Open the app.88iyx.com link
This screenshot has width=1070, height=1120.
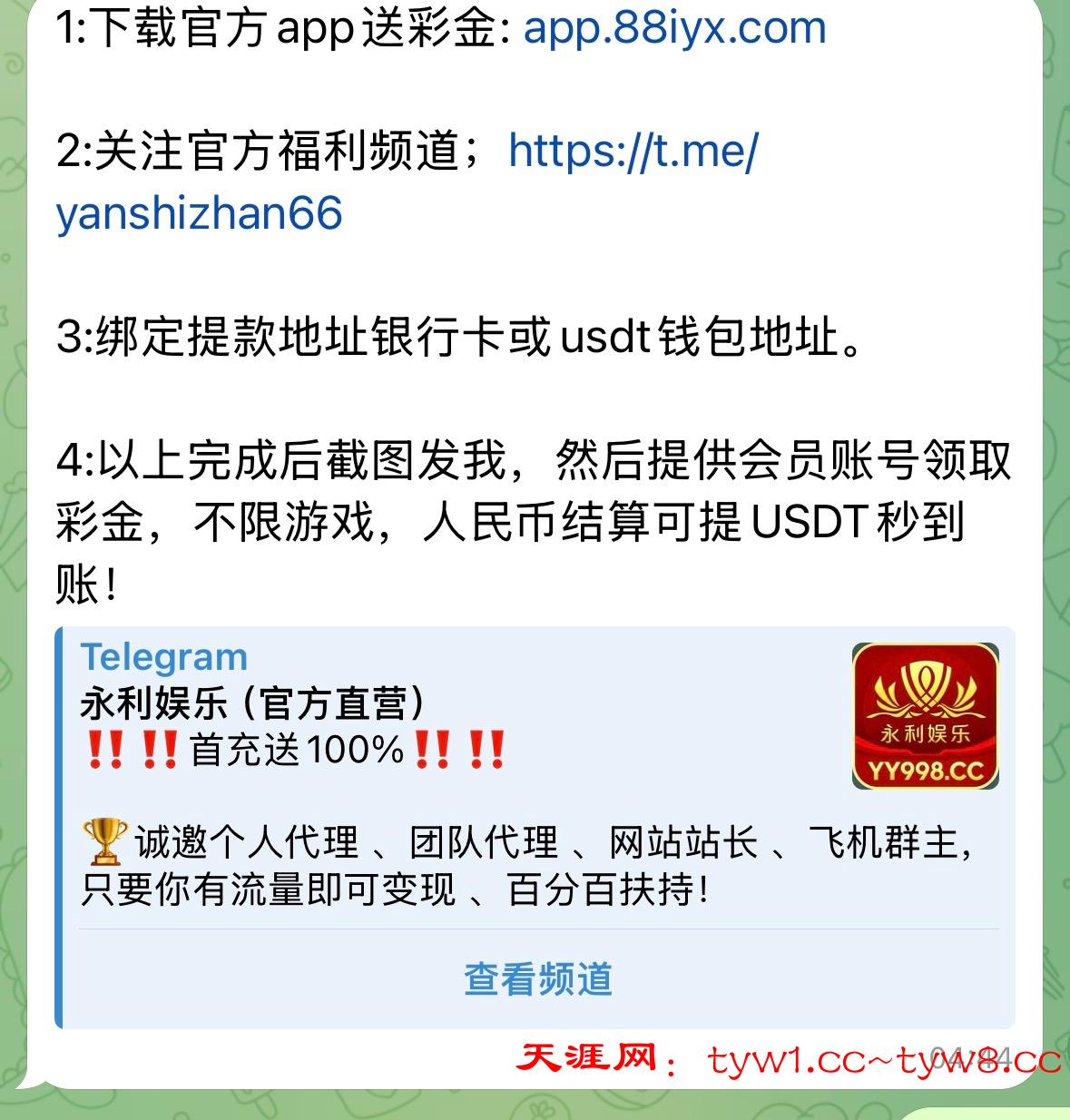[x=674, y=28]
